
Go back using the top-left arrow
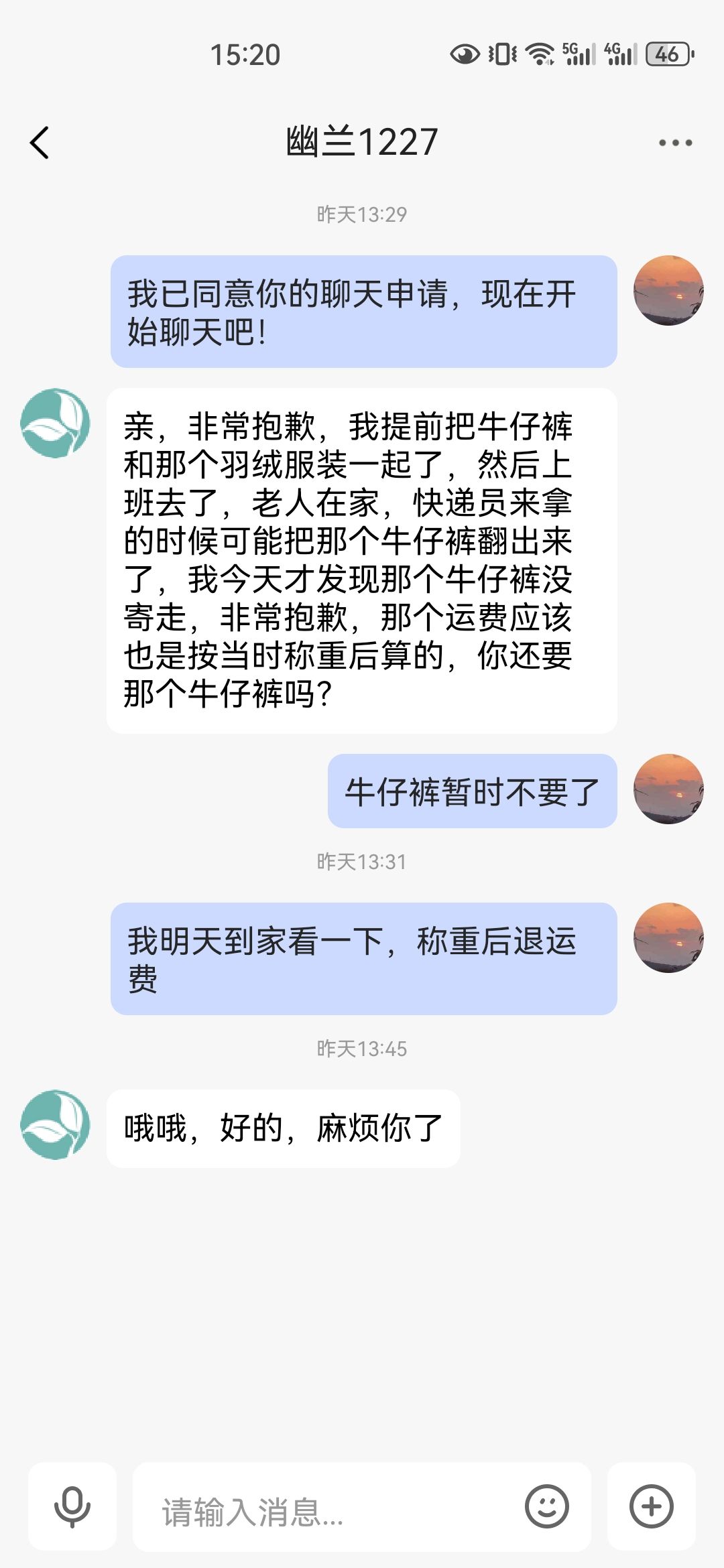[x=40, y=143]
